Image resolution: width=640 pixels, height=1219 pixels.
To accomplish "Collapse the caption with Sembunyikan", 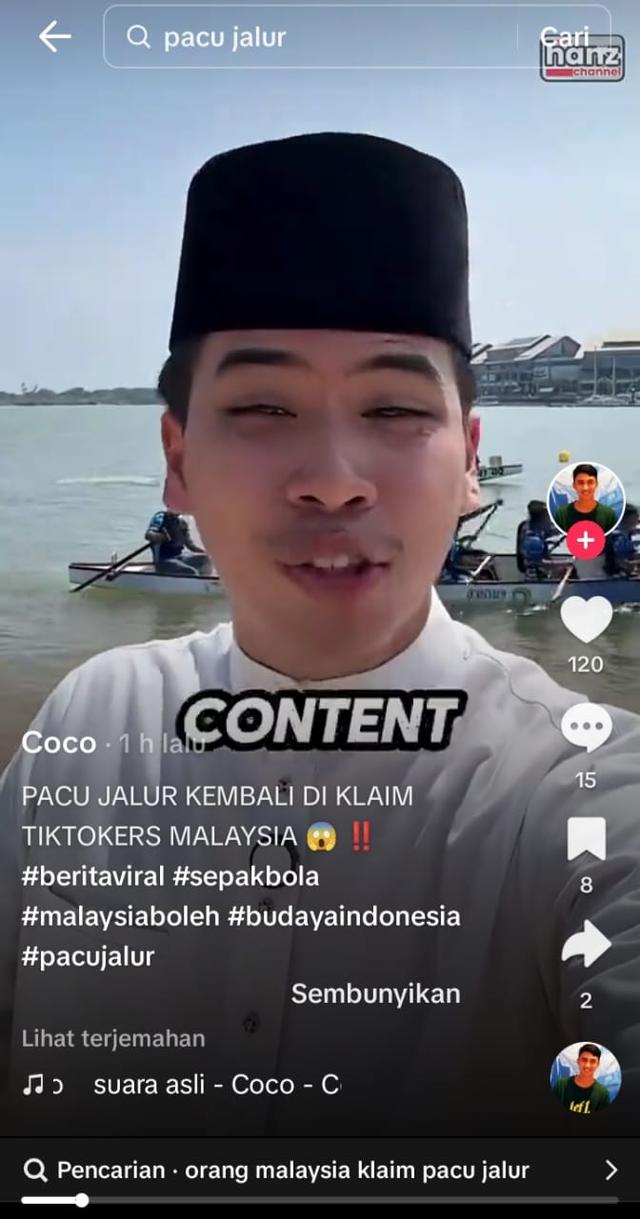I will tap(375, 994).
